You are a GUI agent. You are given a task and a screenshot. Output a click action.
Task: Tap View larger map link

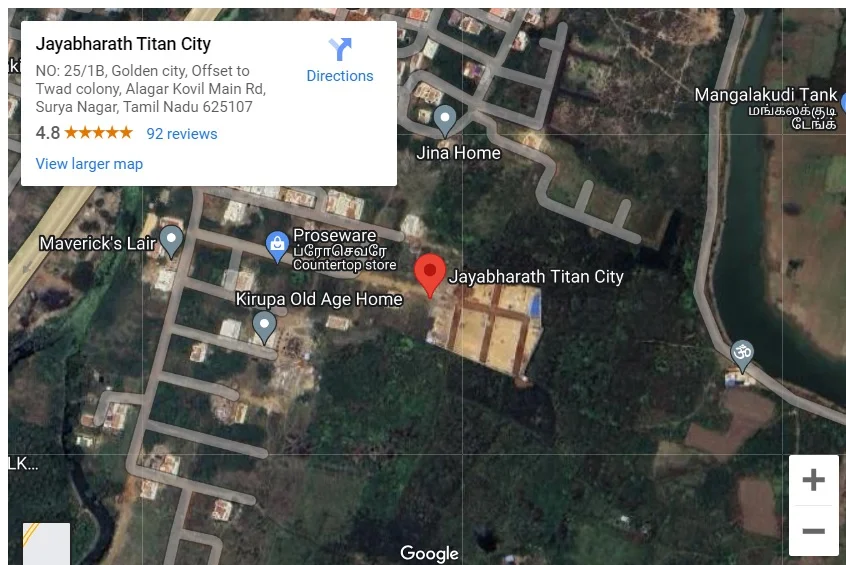[x=89, y=164]
